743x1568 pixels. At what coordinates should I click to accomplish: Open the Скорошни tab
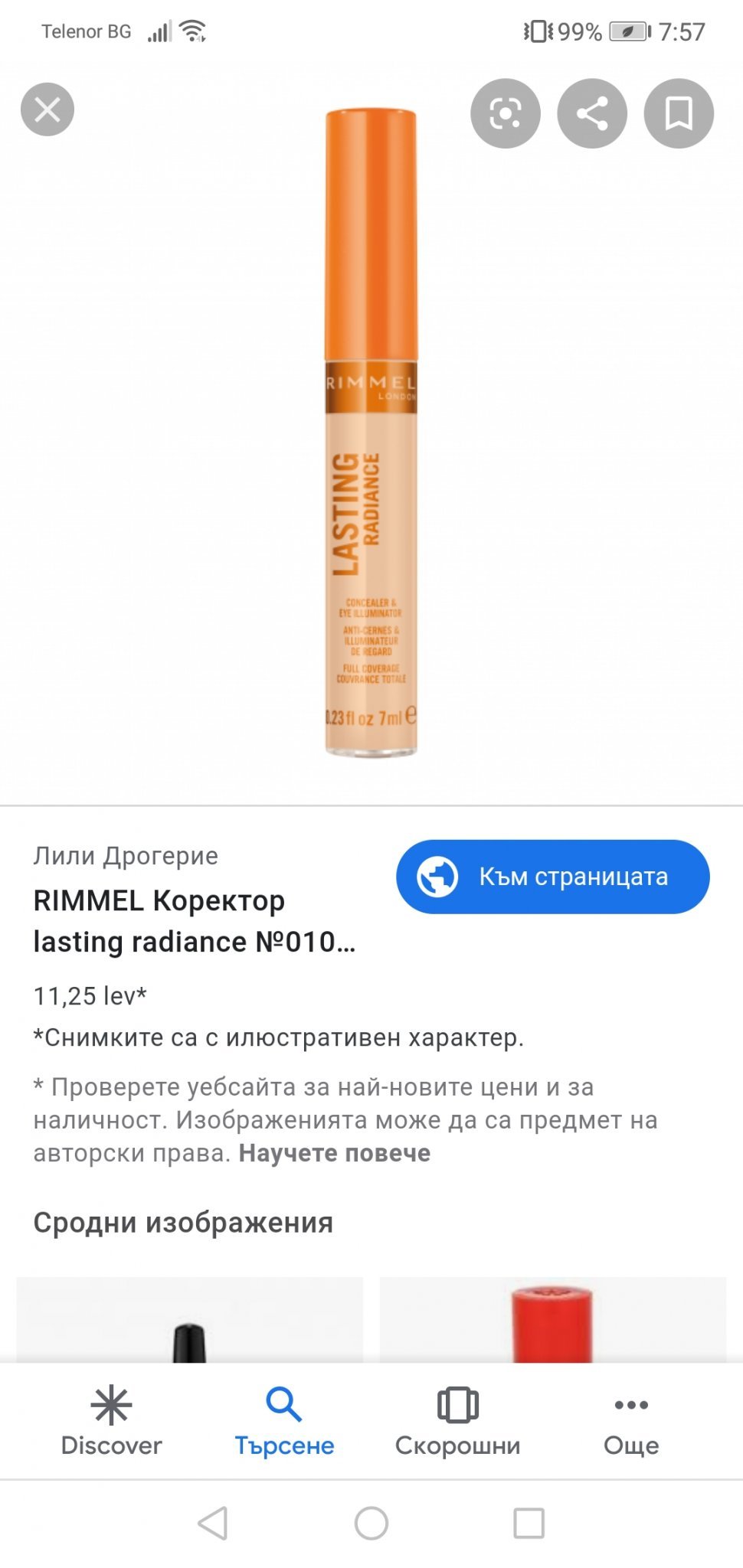click(457, 1421)
